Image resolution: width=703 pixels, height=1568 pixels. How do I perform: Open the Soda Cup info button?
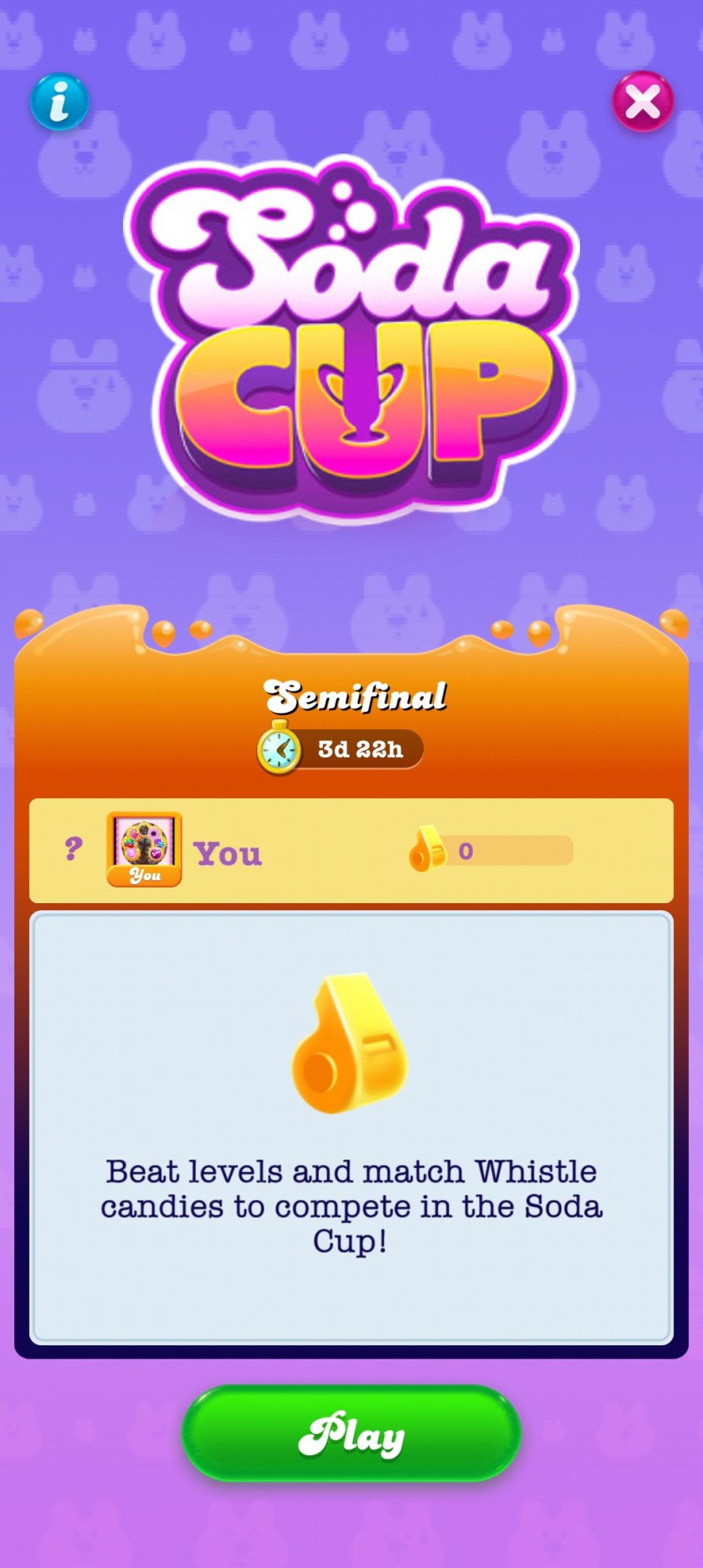[60, 101]
